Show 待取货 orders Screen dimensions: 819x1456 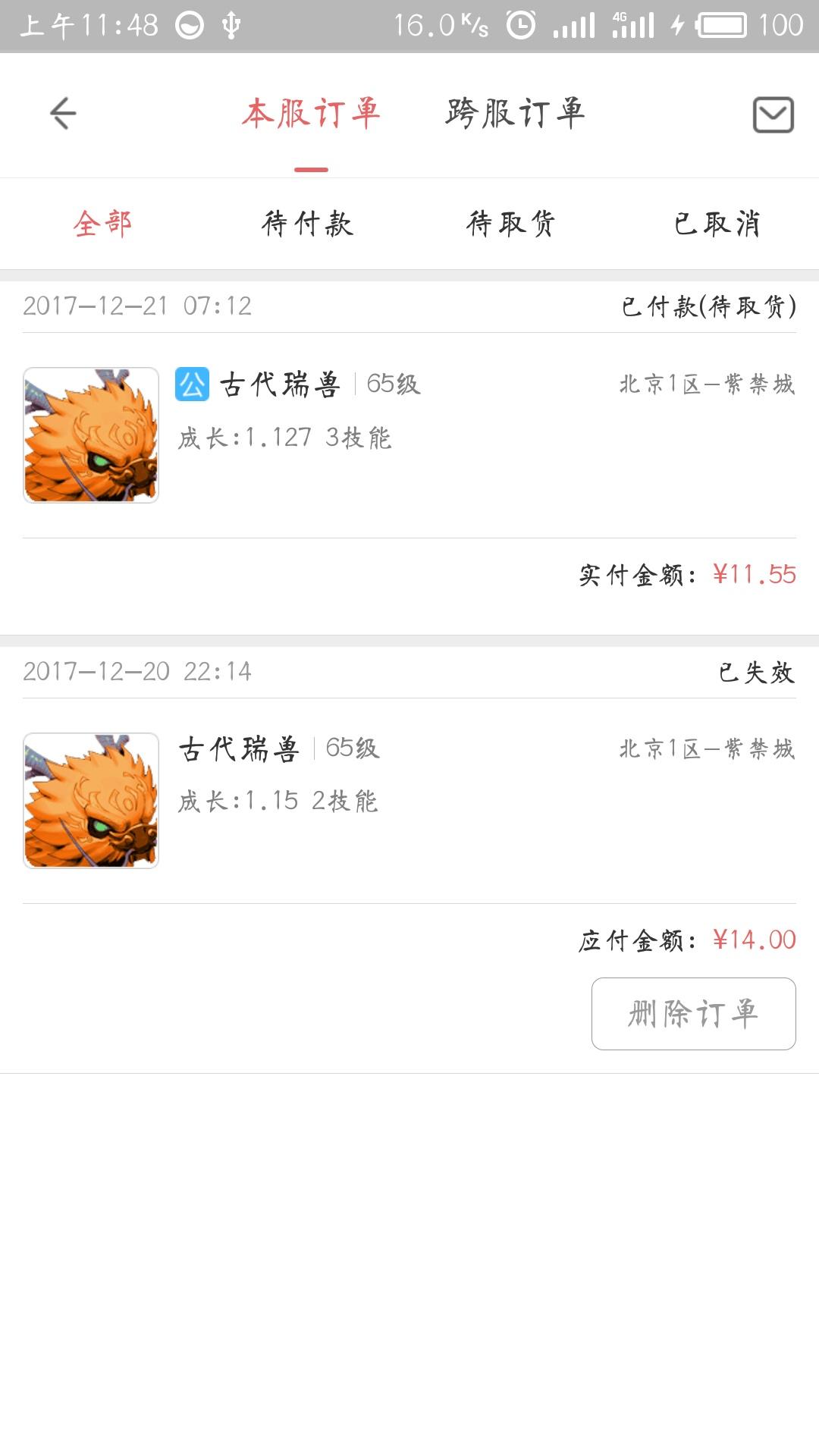pos(511,224)
